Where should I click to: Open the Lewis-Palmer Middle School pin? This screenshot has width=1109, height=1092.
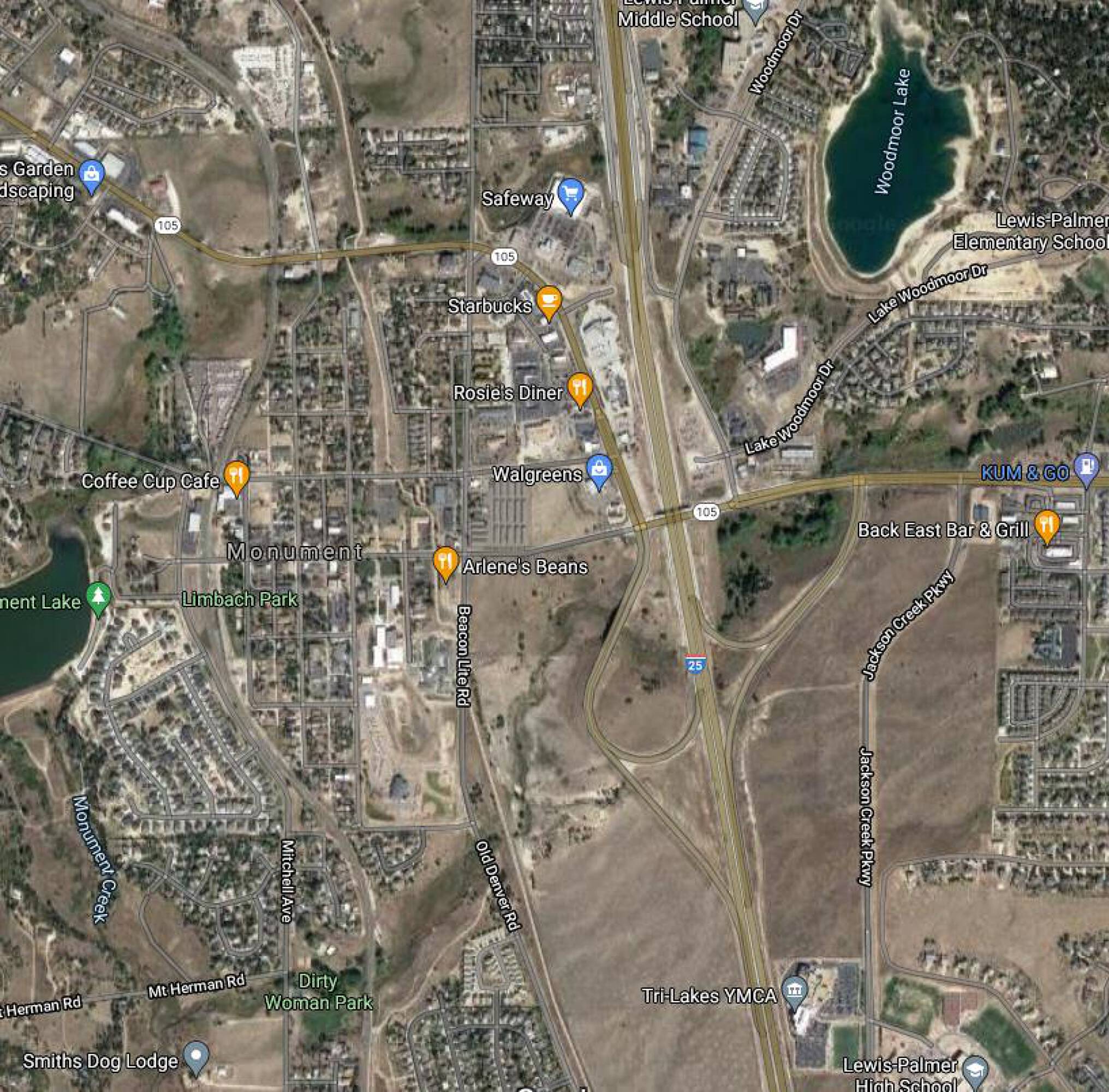click(x=755, y=8)
